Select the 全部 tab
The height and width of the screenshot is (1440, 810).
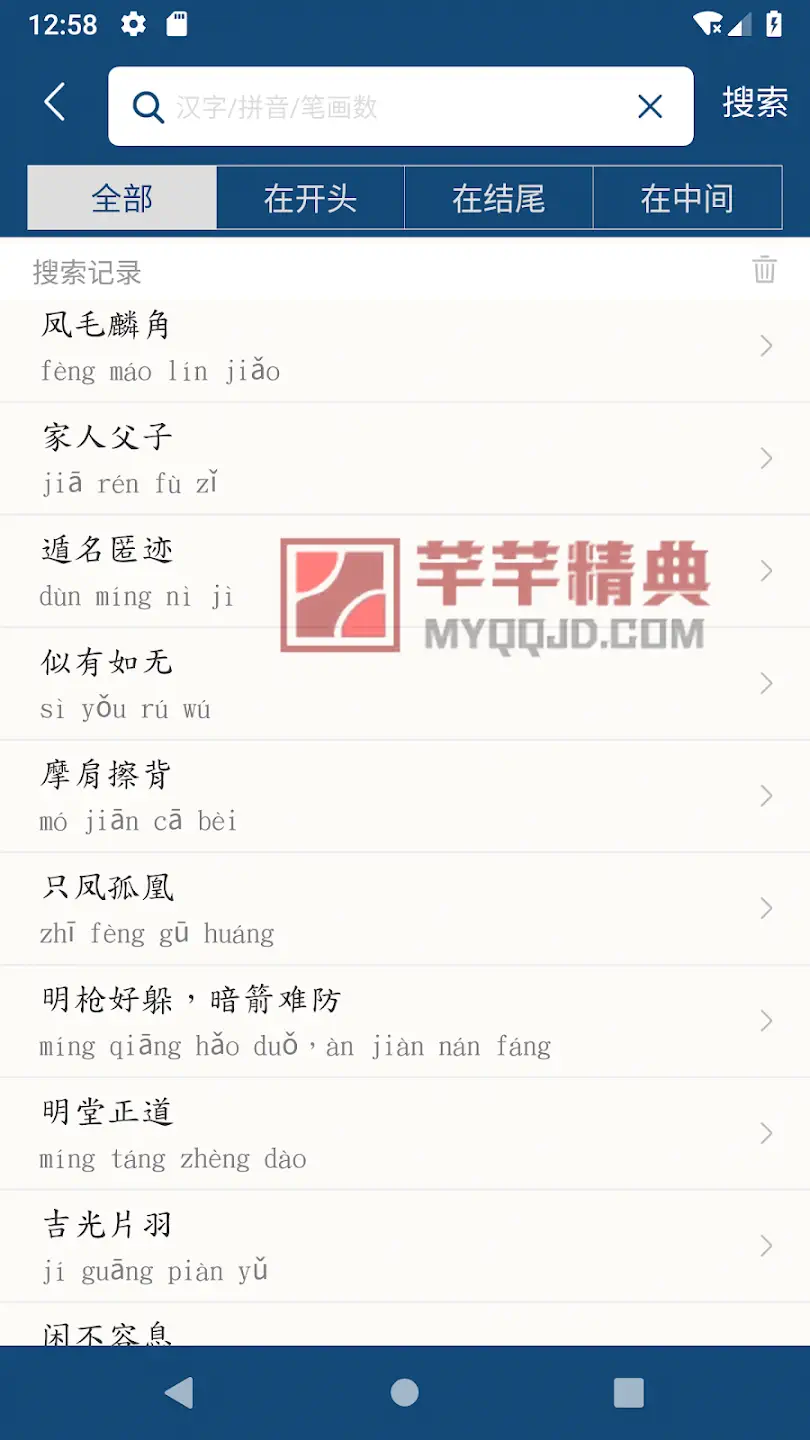coord(122,198)
